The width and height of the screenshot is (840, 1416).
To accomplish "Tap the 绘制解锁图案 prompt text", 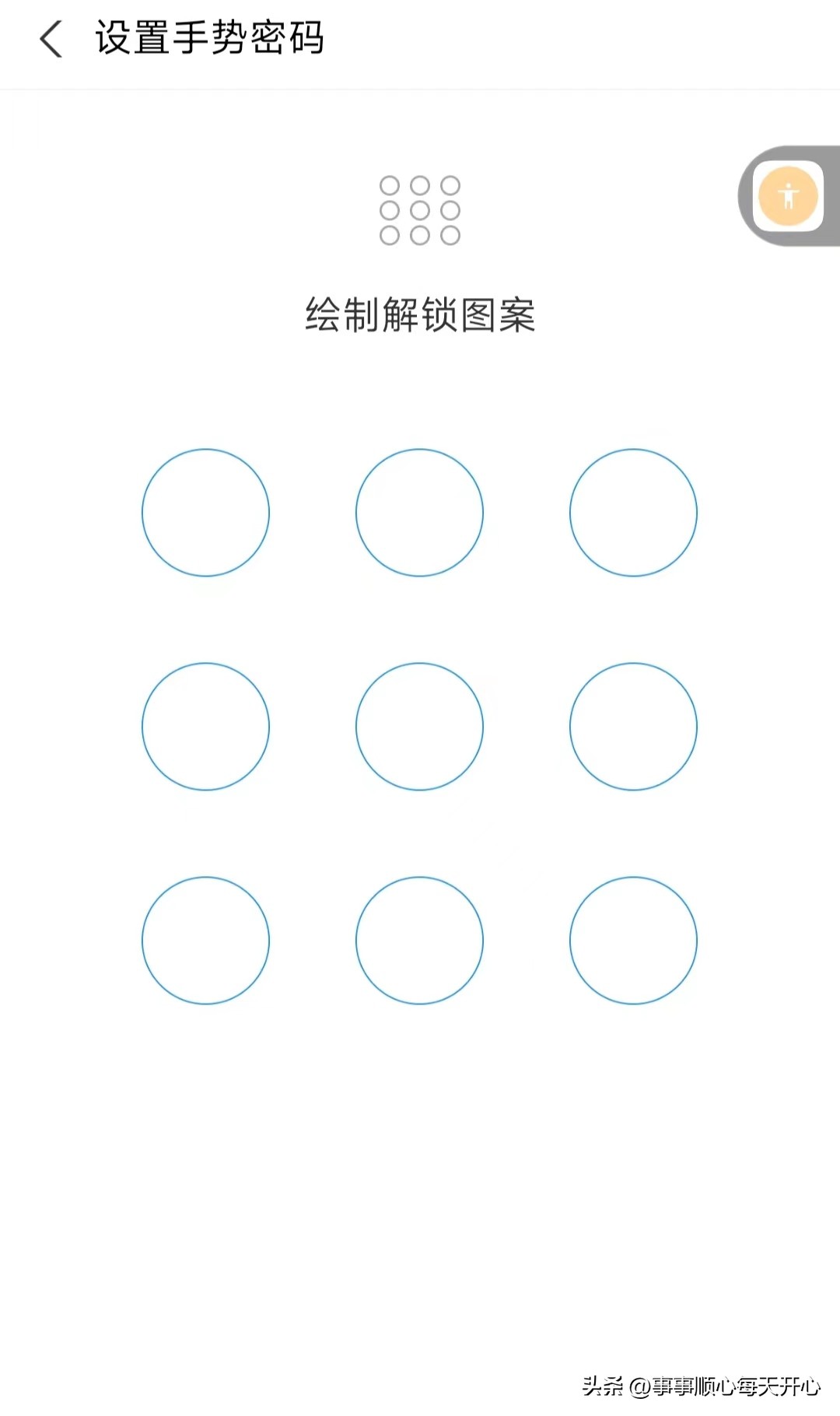I will coord(420,311).
